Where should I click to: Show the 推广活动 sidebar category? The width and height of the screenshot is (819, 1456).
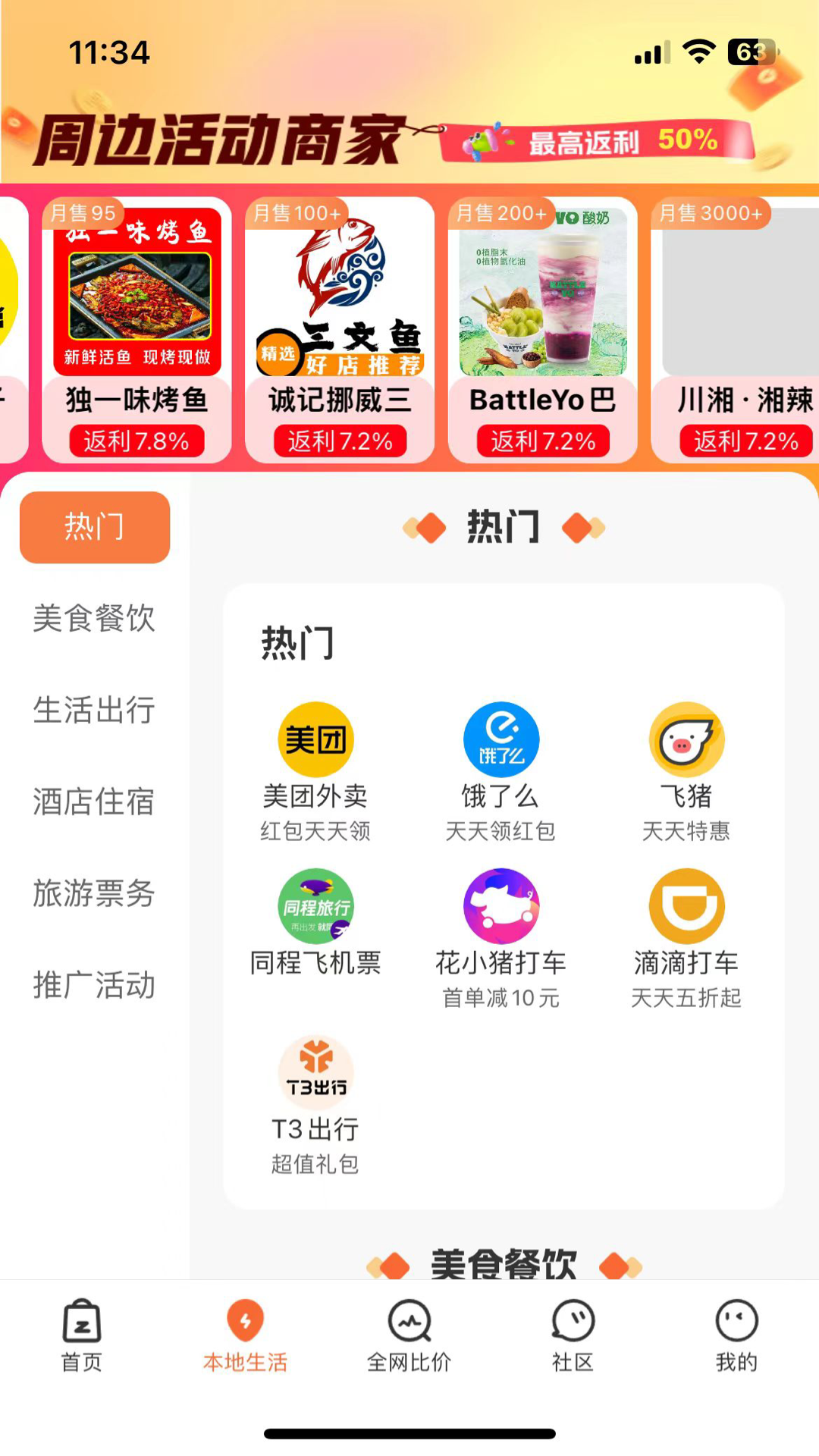94,985
